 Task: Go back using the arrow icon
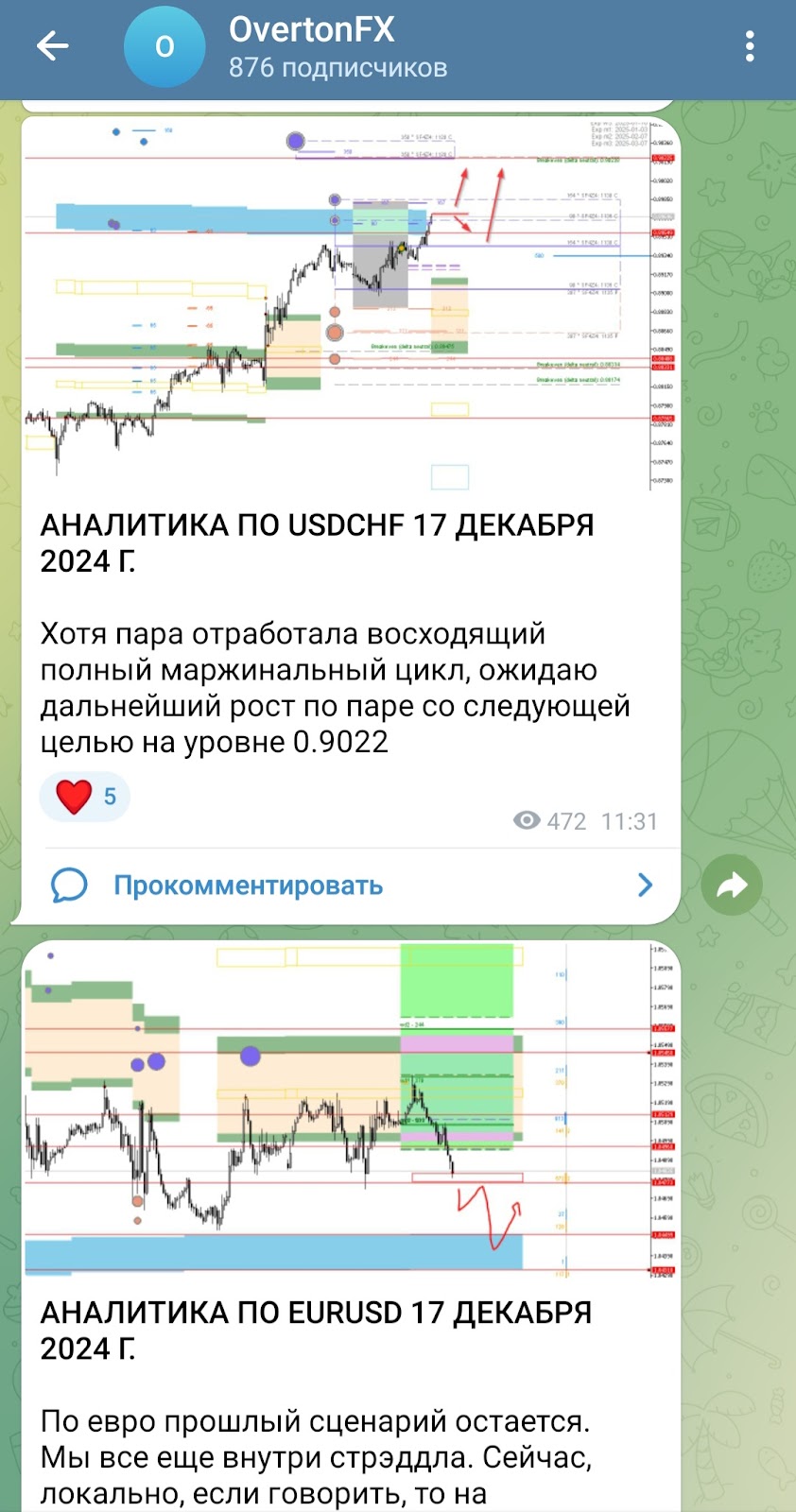point(52,45)
